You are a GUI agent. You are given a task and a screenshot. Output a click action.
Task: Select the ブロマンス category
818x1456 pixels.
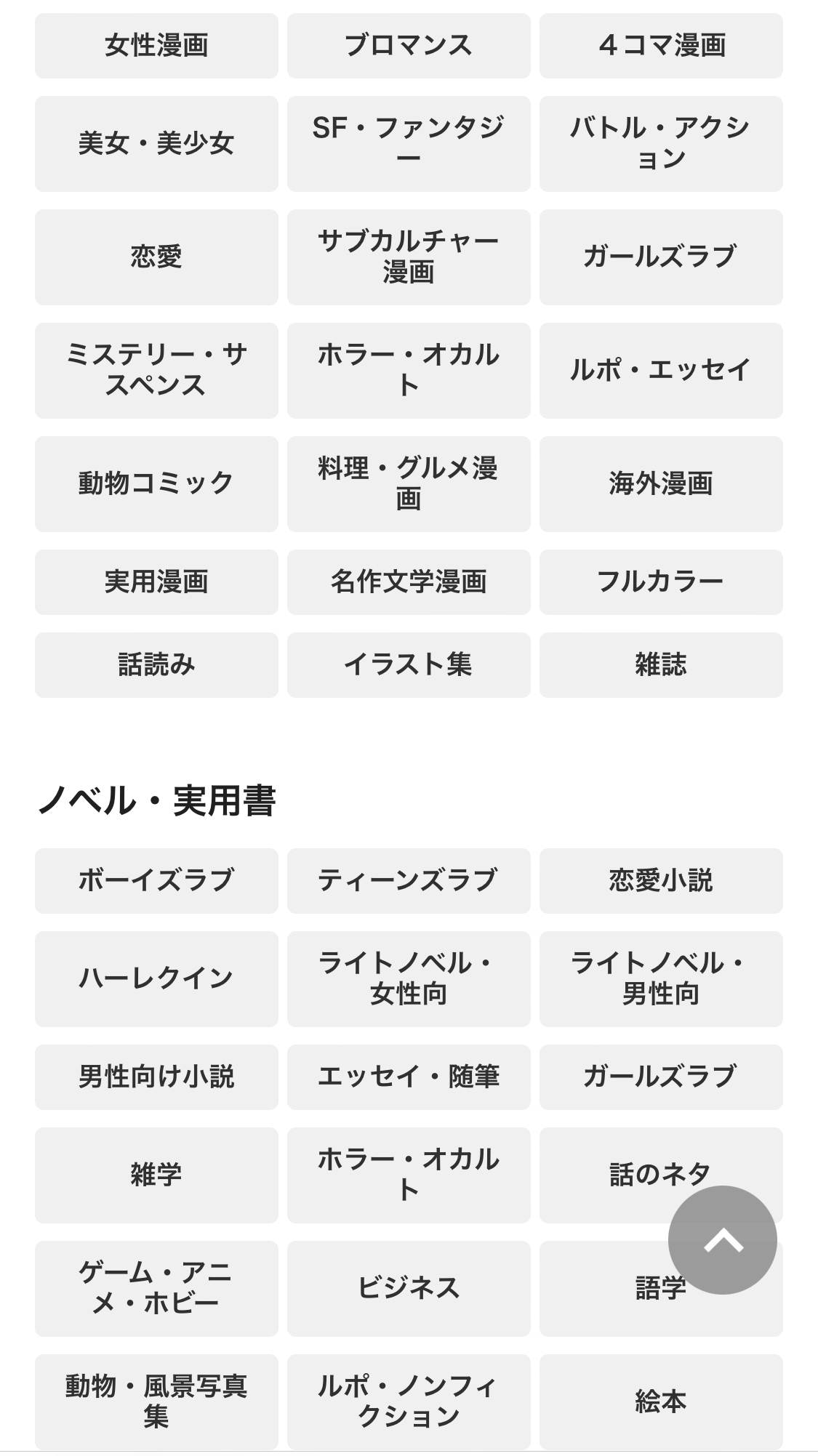[409, 46]
